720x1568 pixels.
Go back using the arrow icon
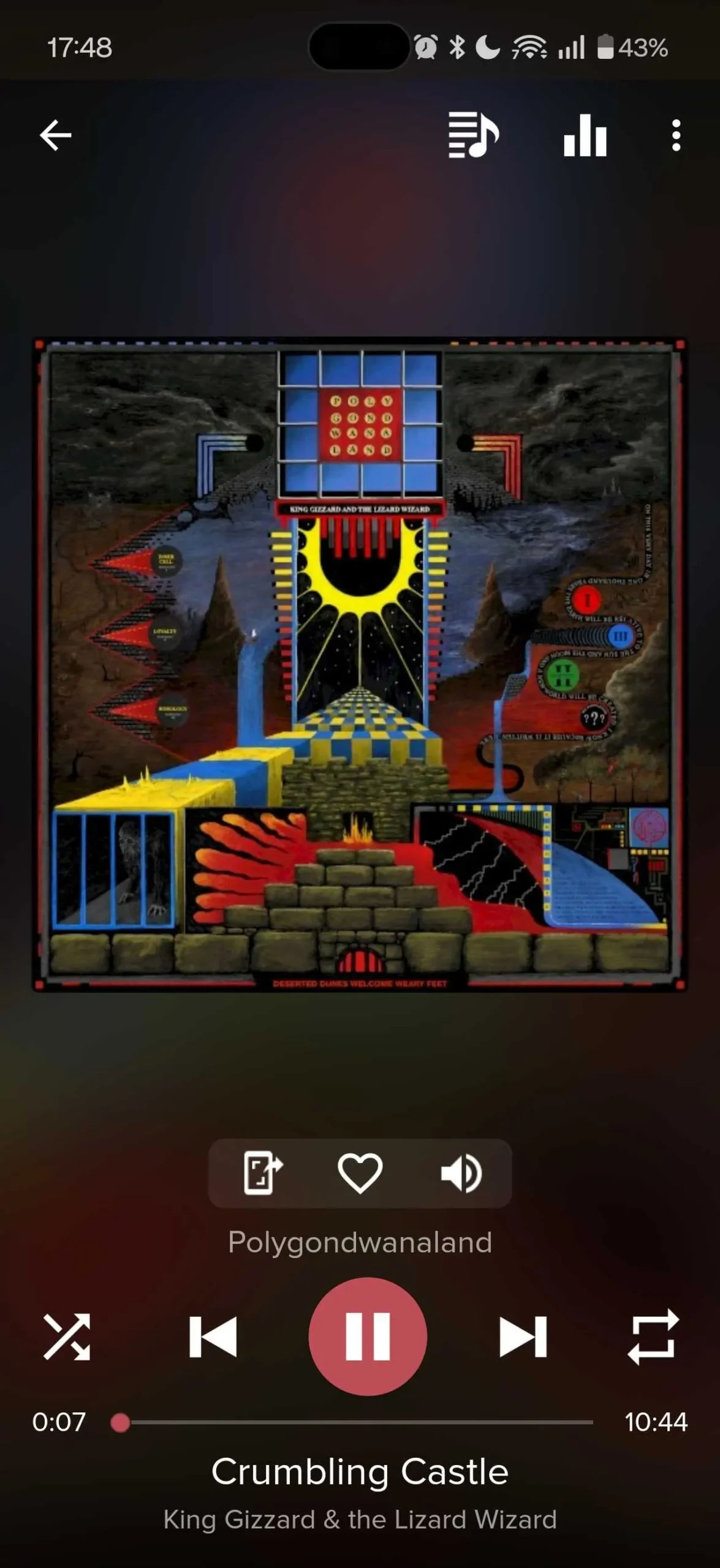coord(56,135)
